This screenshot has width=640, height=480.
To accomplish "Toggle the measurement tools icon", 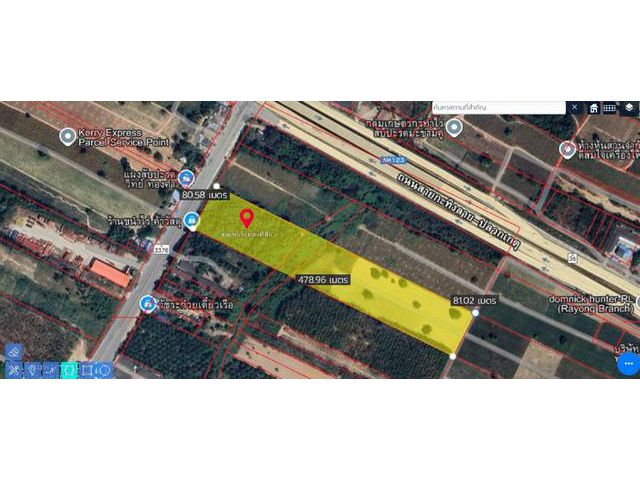I will pos(14,370).
